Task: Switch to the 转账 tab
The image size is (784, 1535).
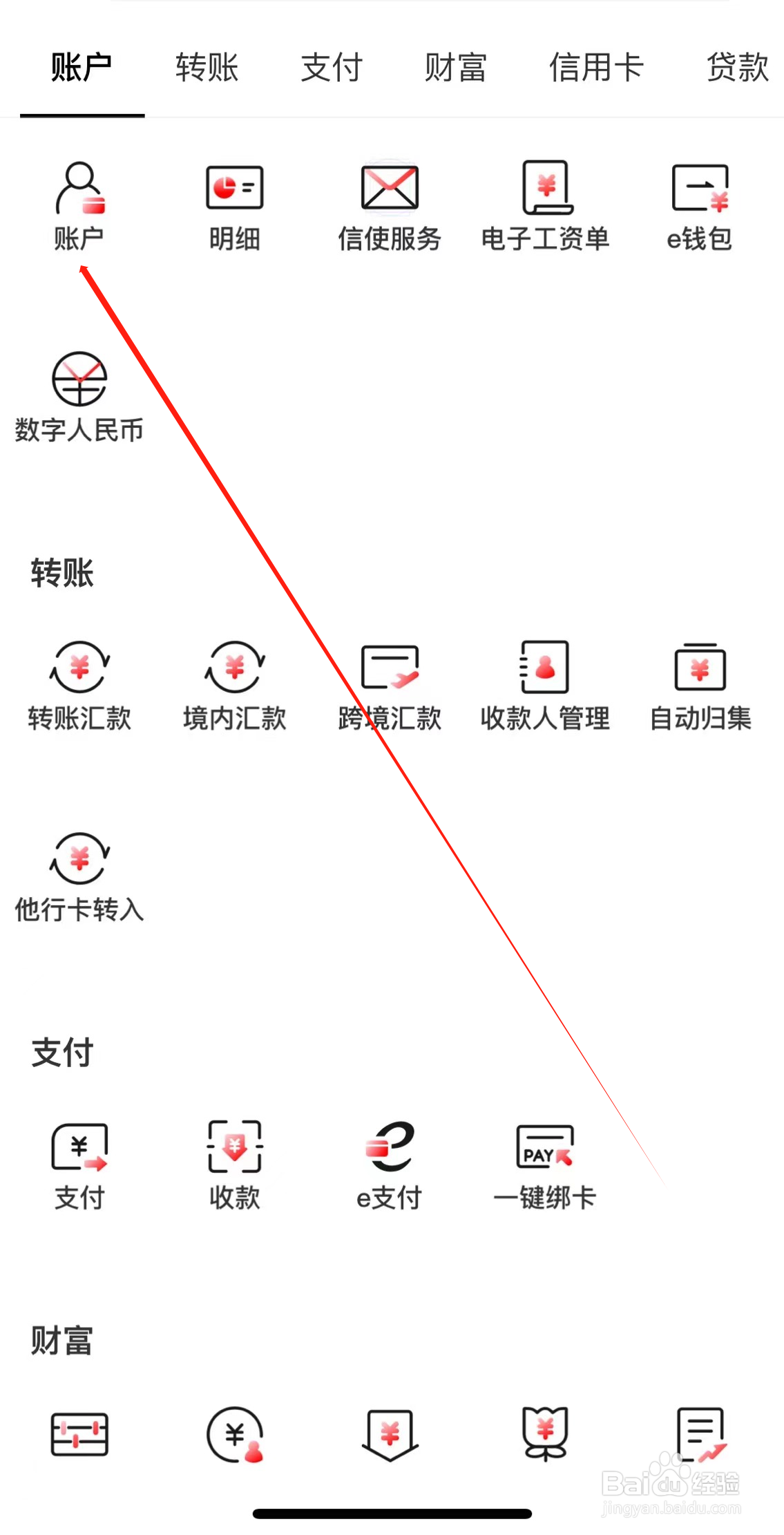Action: tap(207, 67)
